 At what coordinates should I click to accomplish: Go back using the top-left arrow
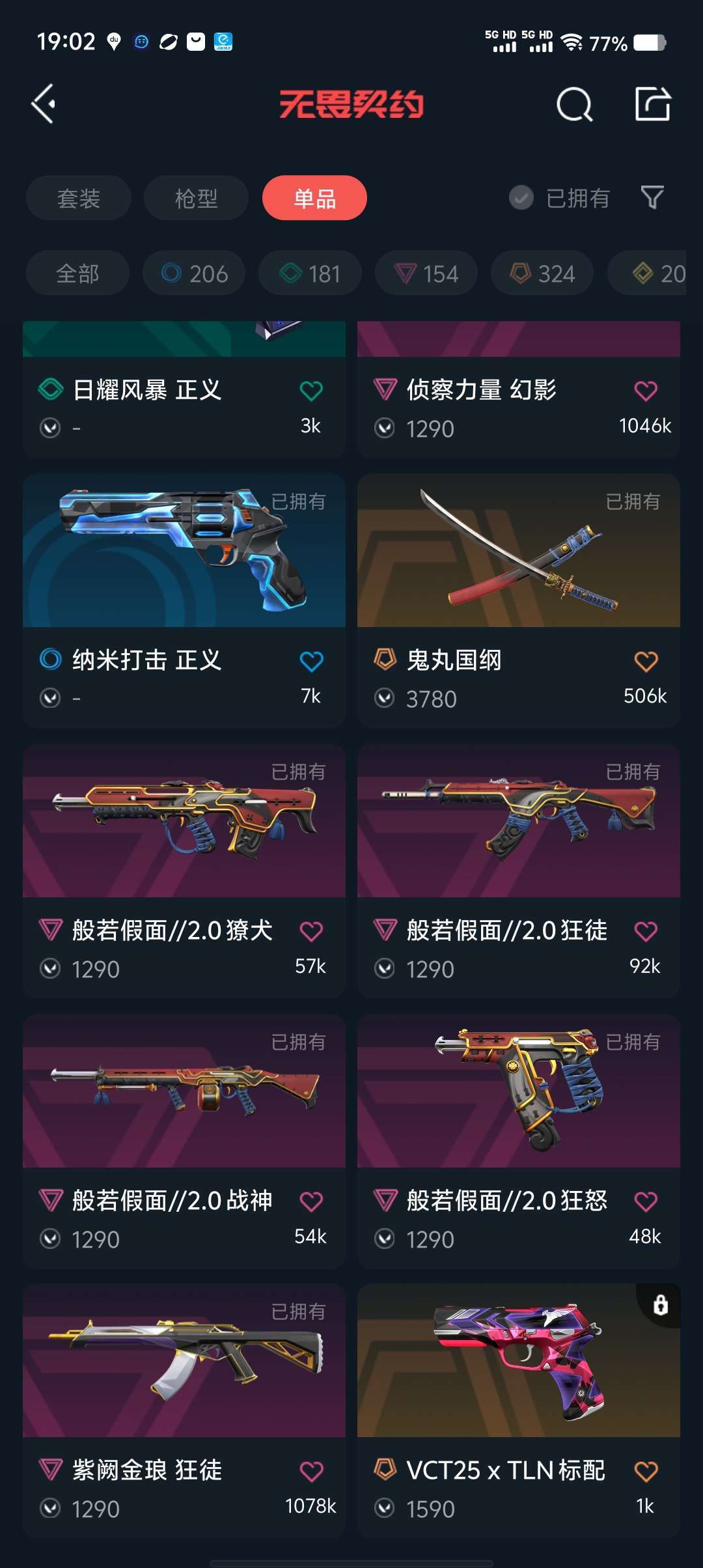tap(44, 104)
